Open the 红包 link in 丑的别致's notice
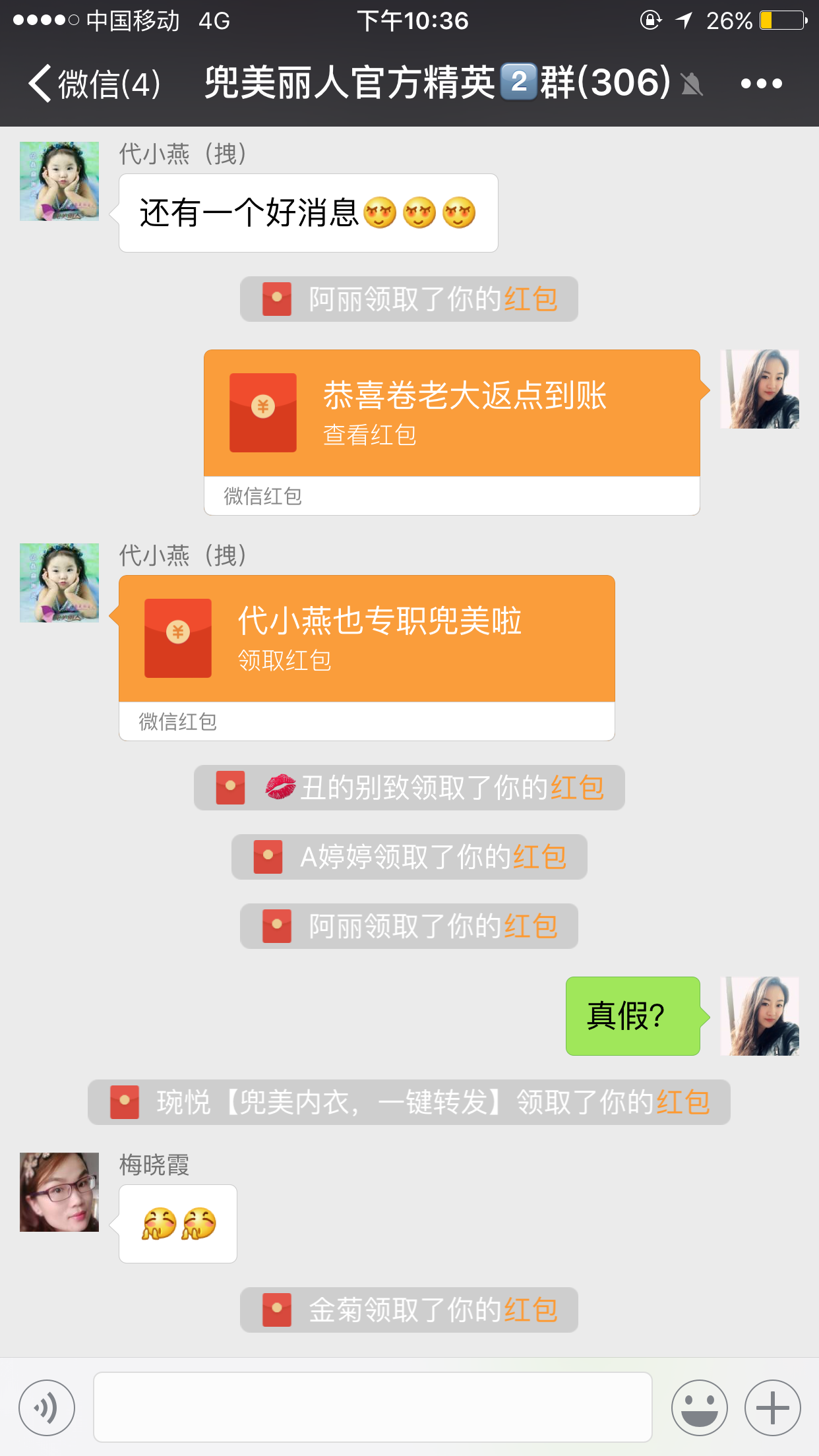 (x=577, y=788)
